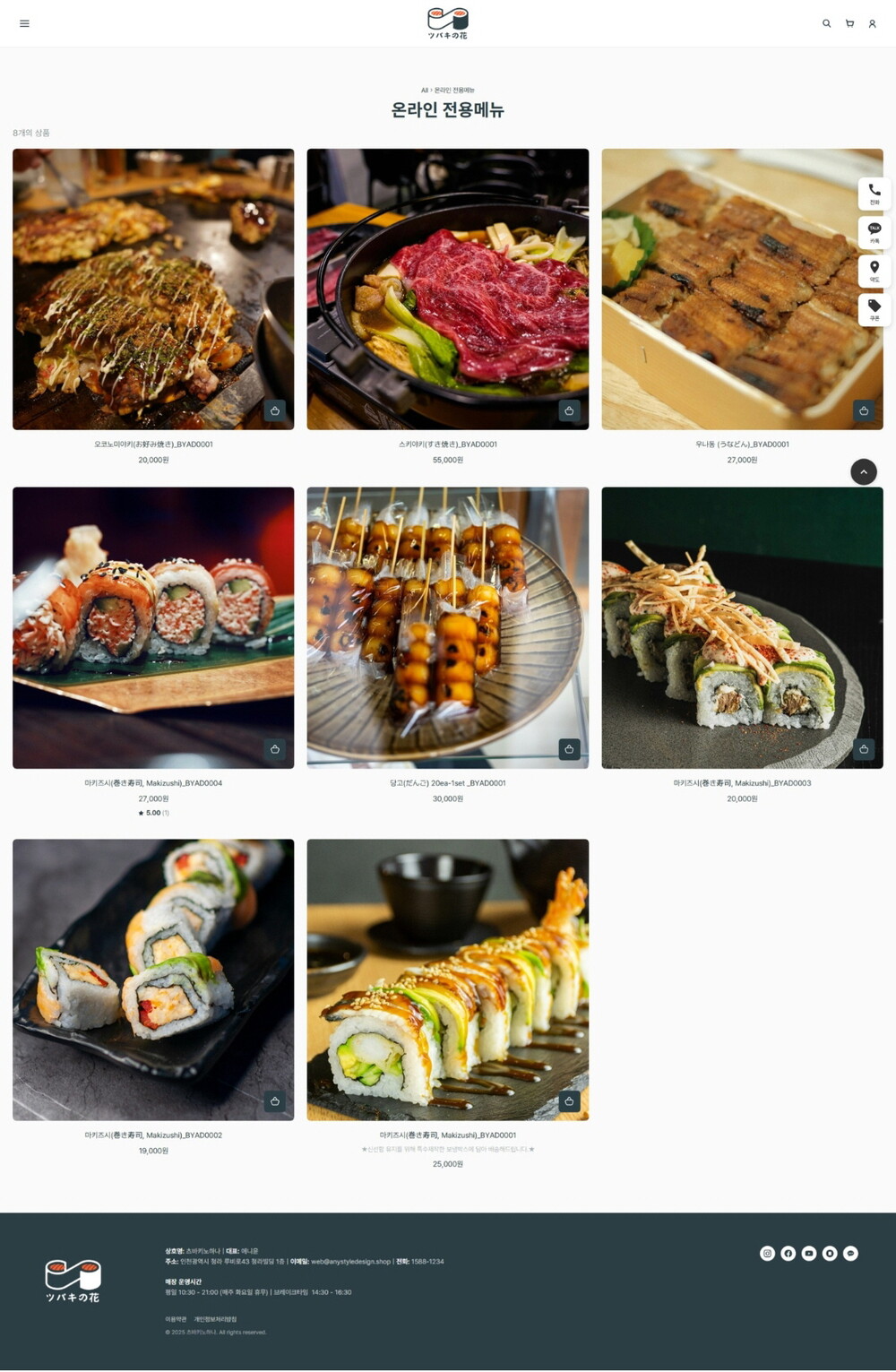The height and width of the screenshot is (1372, 896).
Task: Open the coupon tag button
Action: point(874,309)
